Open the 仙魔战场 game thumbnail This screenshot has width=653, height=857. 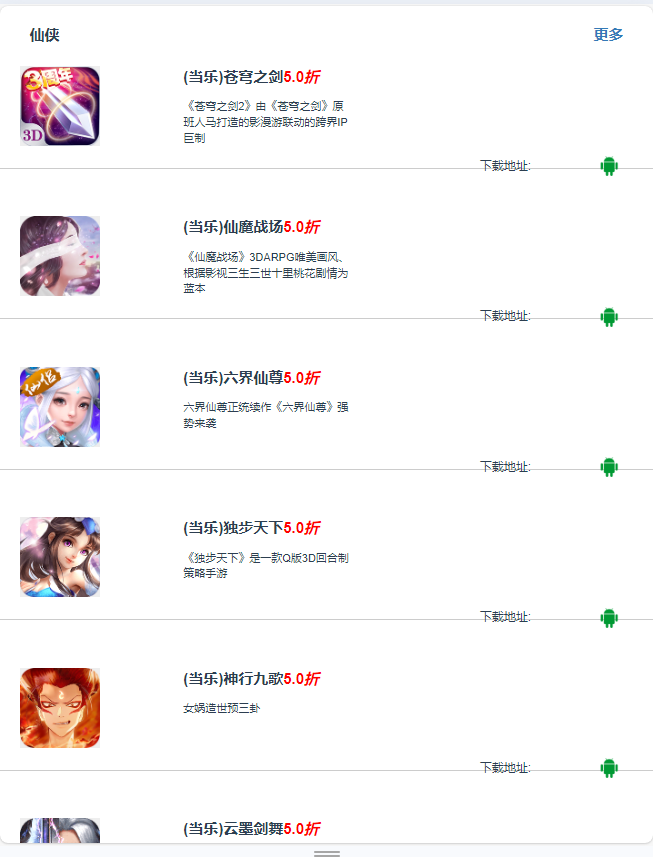coord(60,256)
